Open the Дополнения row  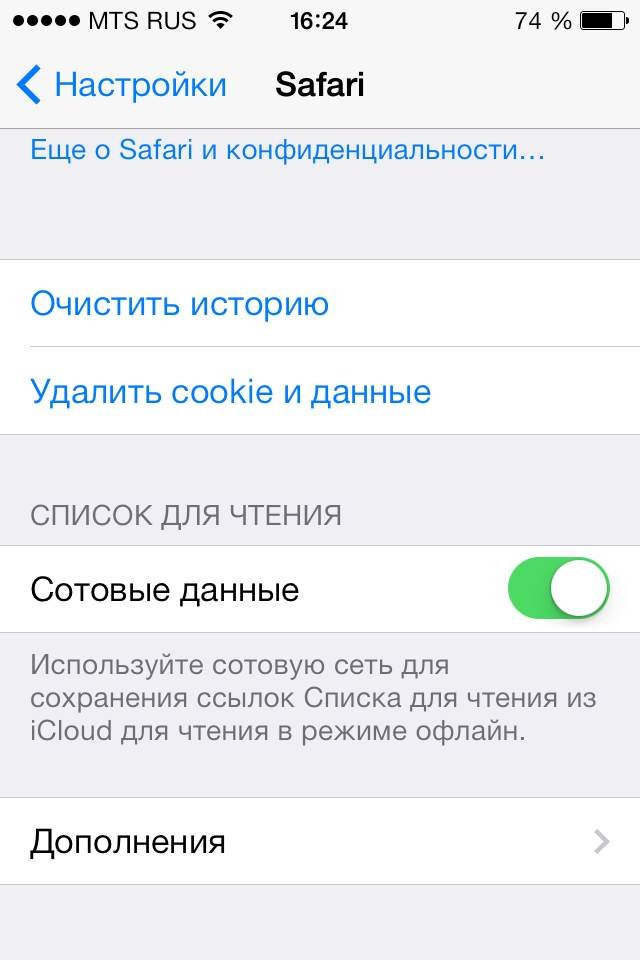320,841
